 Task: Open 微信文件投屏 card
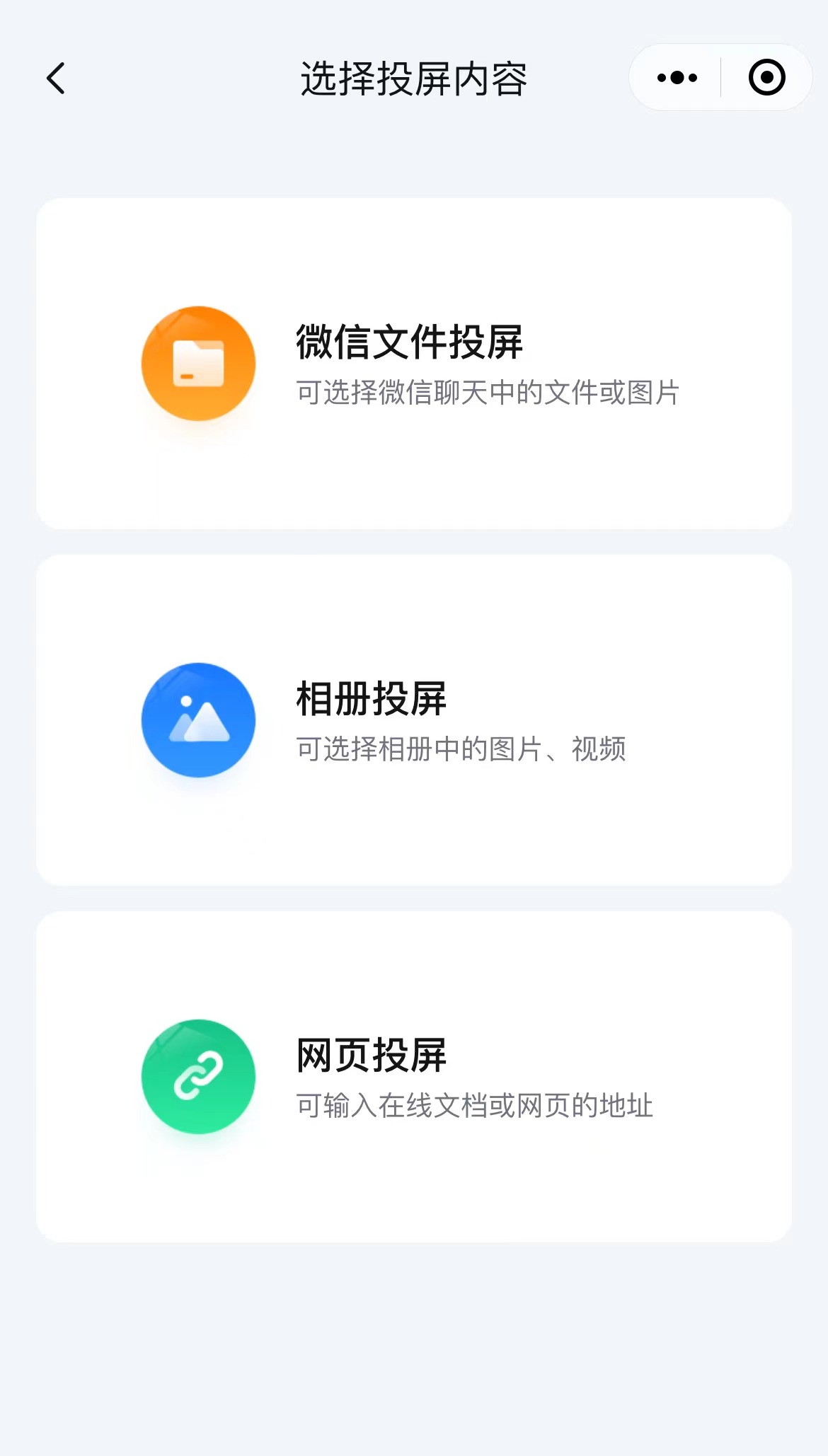tap(414, 364)
